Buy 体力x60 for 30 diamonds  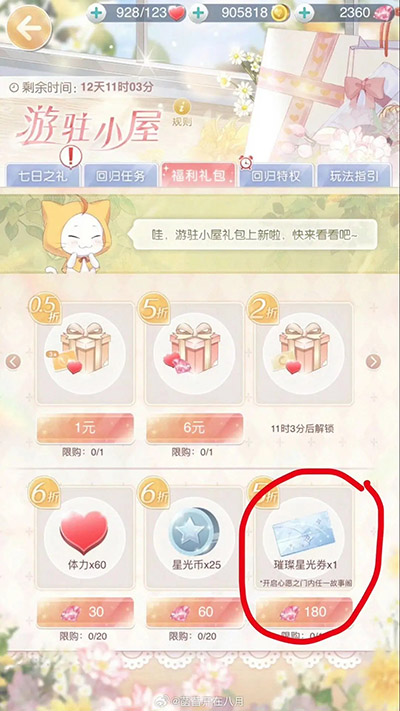(85, 612)
